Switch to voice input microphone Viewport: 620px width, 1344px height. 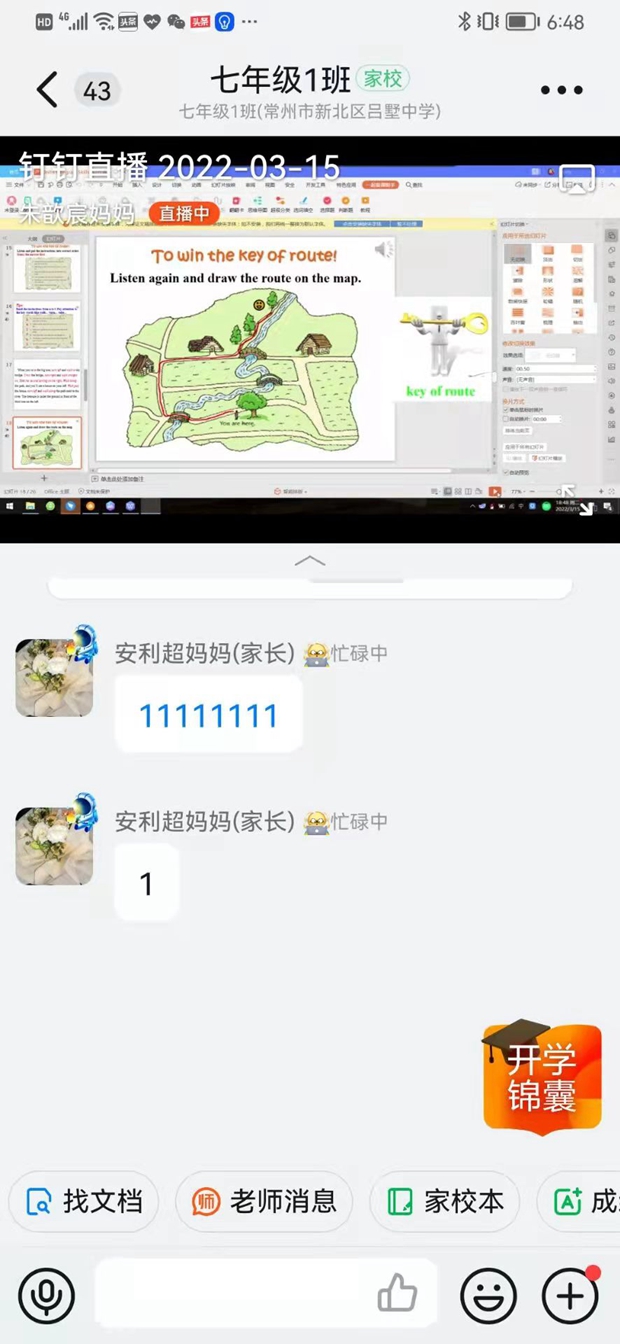pyautogui.click(x=46, y=1296)
